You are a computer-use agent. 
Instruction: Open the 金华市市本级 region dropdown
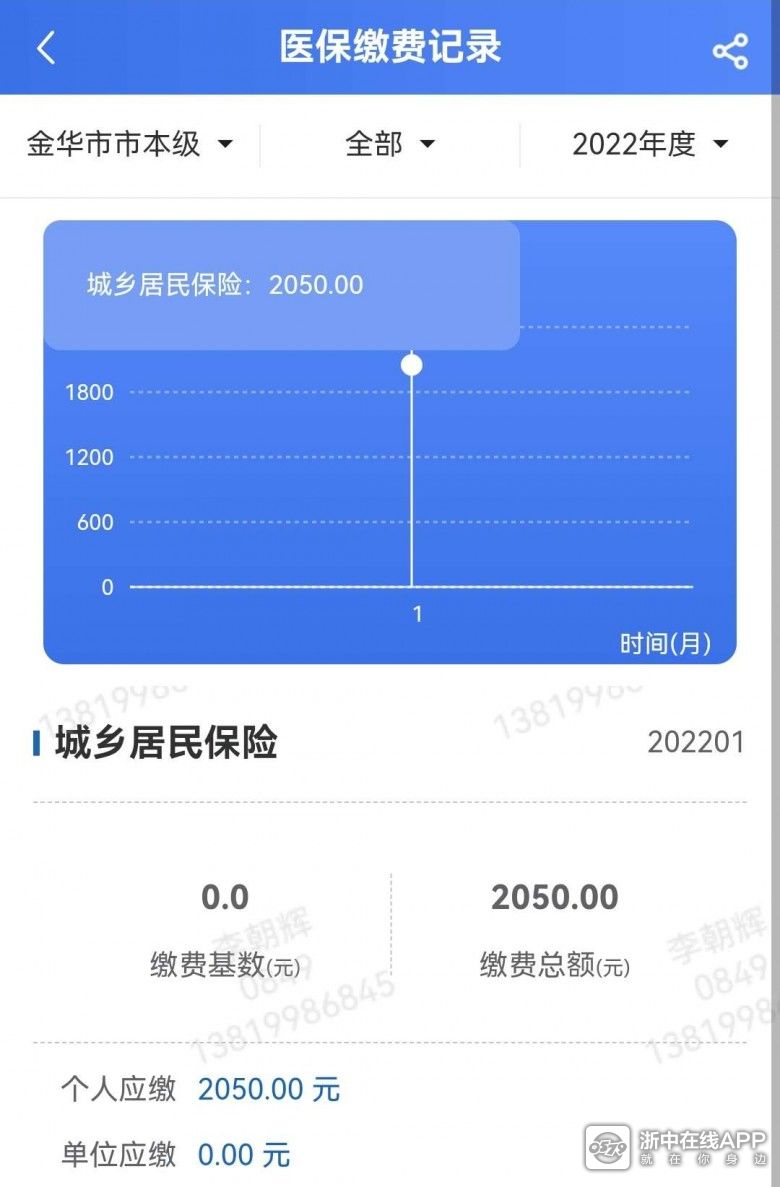click(129, 144)
